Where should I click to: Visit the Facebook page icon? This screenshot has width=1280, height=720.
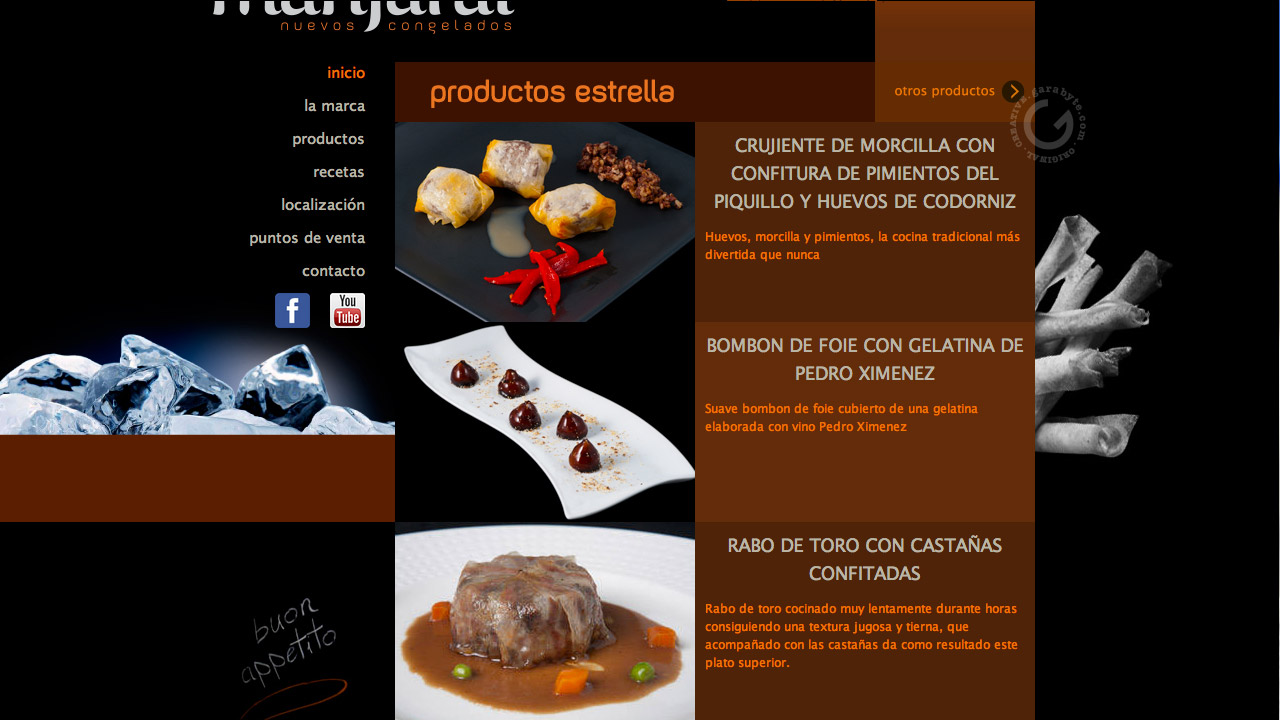click(292, 311)
